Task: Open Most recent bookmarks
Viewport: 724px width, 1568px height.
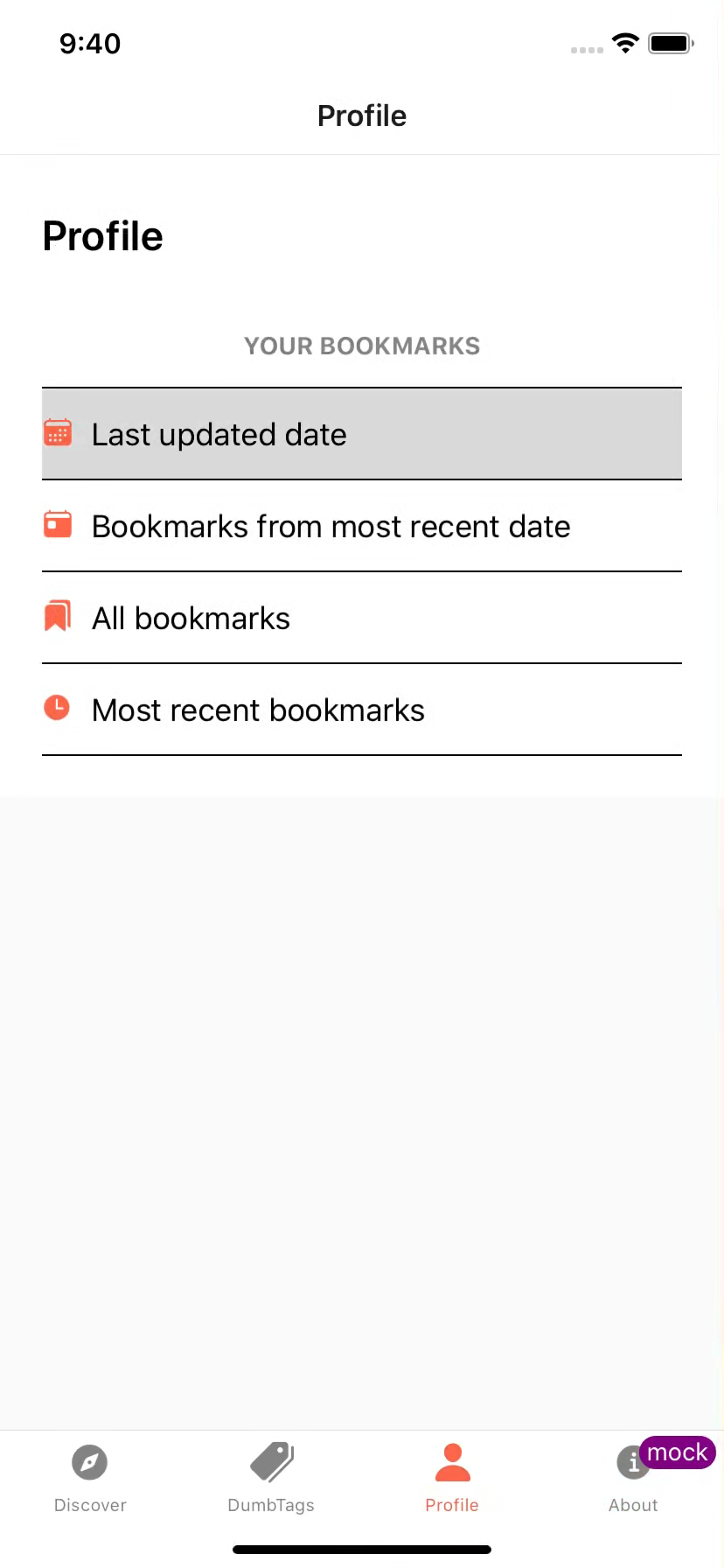Action: 361,710
